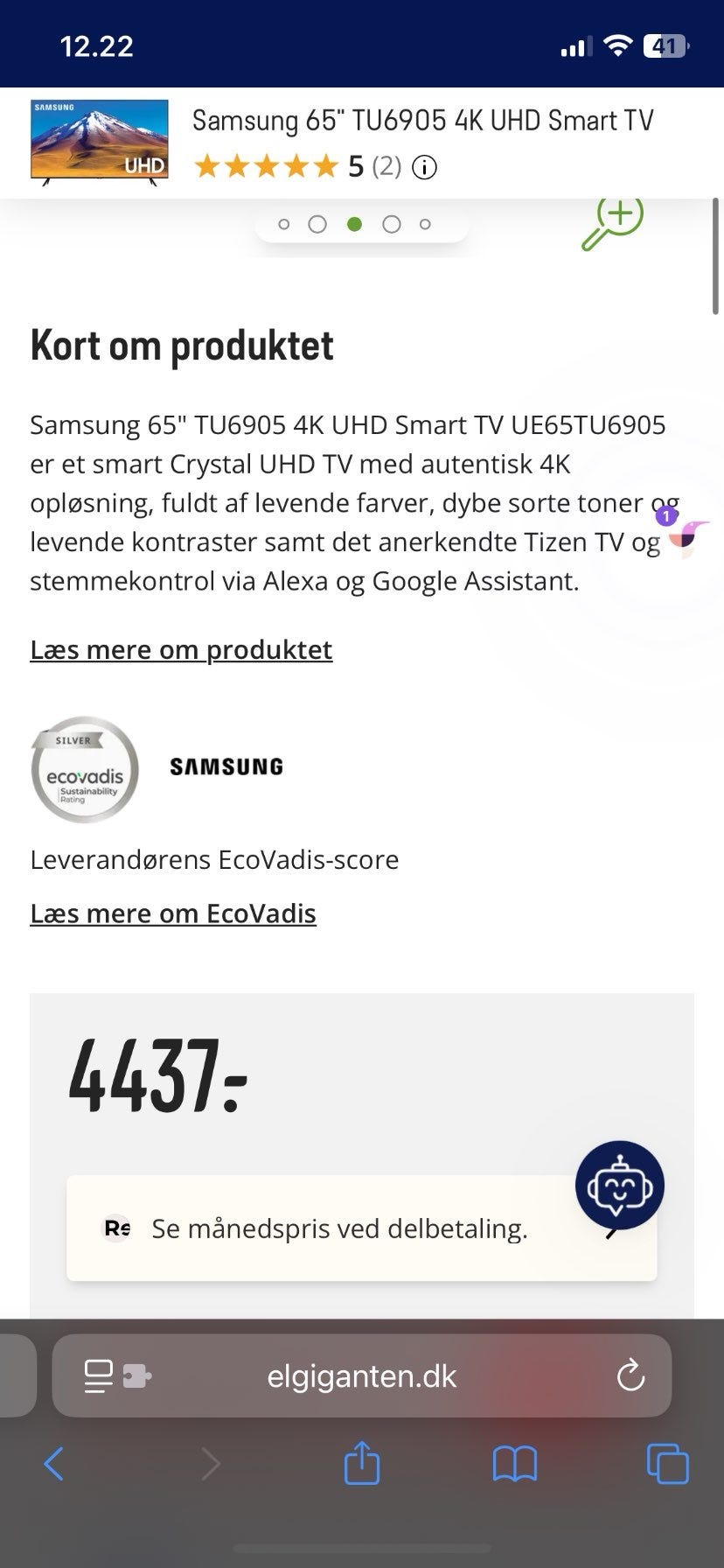The height and width of the screenshot is (1568, 724).
Task: Open the chatbot assistant button
Action: [x=620, y=1186]
